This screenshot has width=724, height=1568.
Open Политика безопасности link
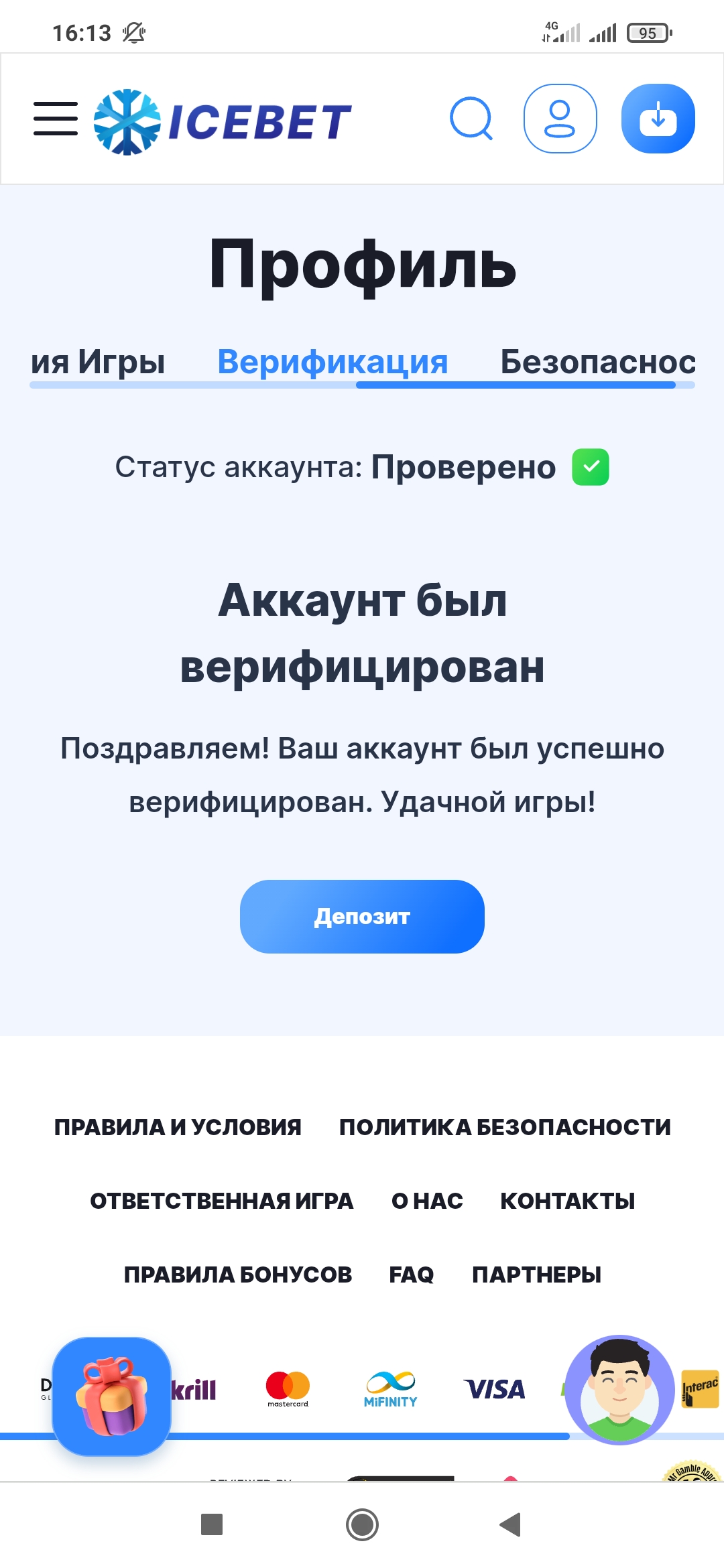click(x=505, y=1127)
